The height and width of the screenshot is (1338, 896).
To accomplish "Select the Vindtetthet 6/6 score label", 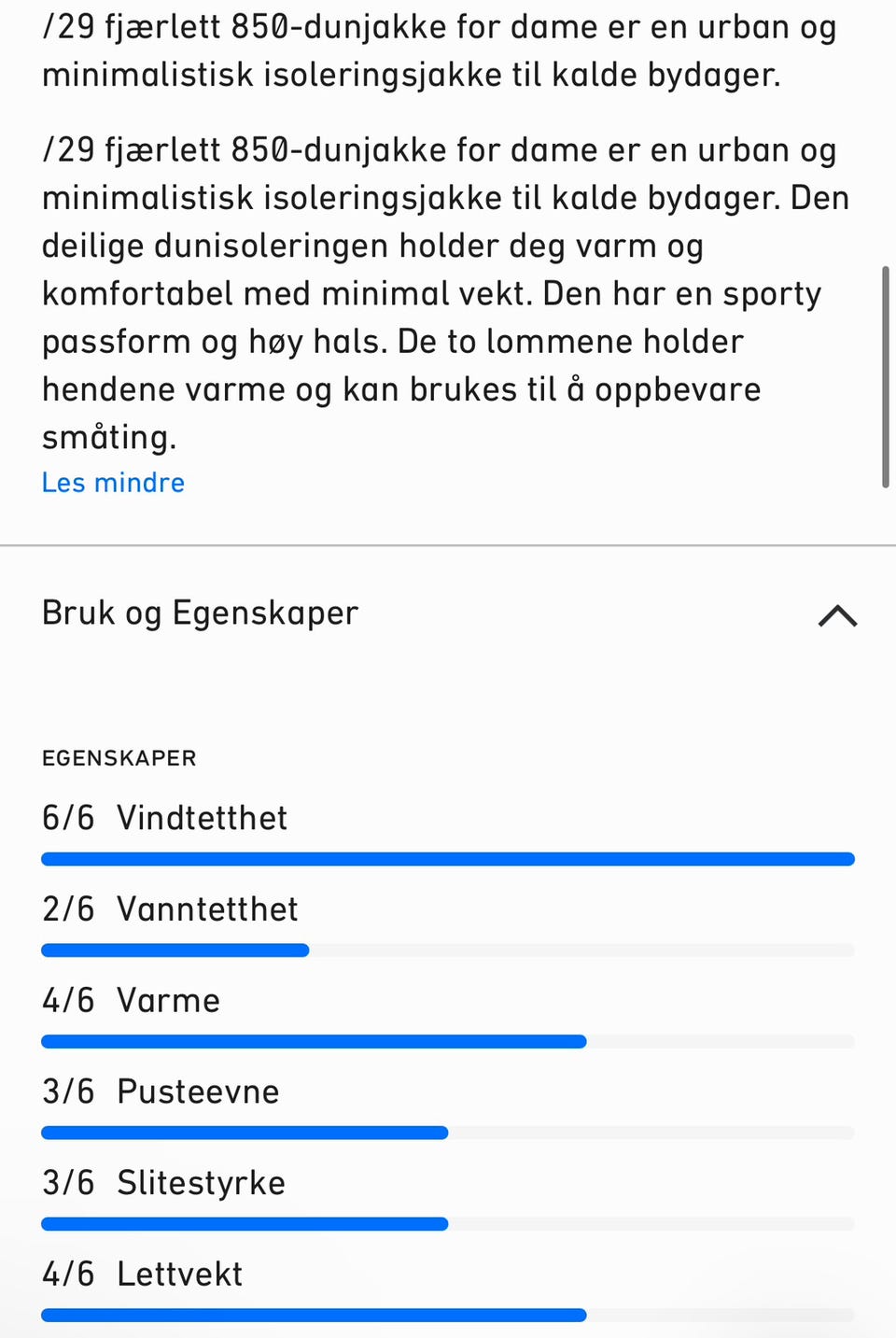I will [x=68, y=818].
